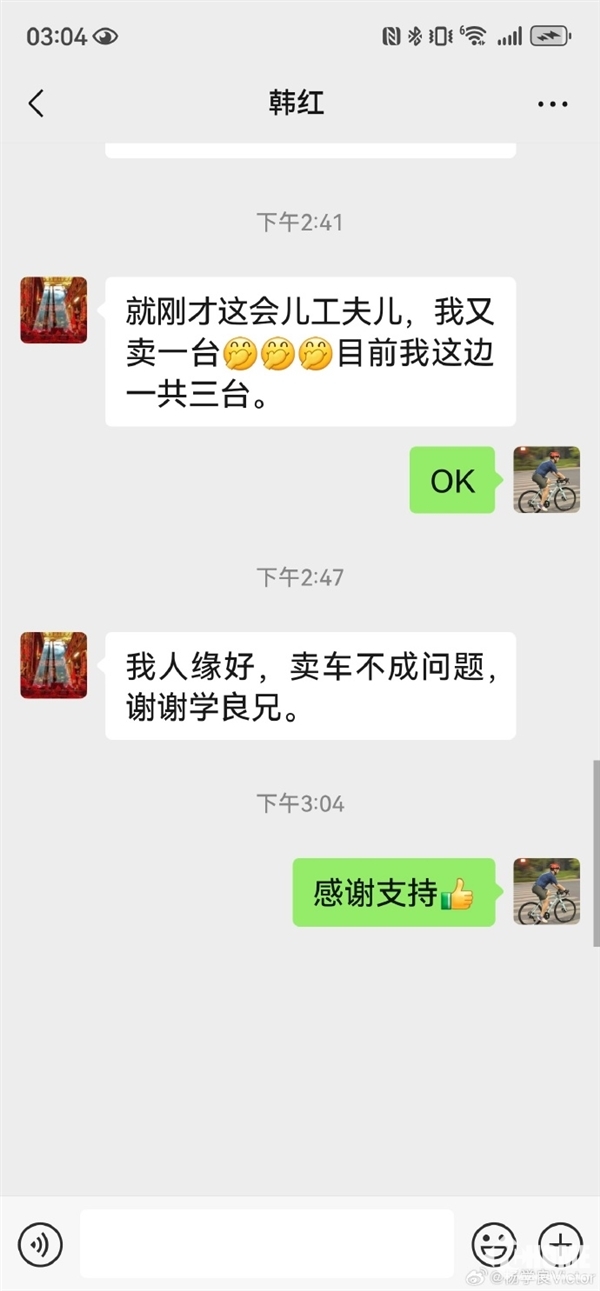Open the emoji sticker panel
Viewport: 600px width, 1291px height.
coord(494,1244)
